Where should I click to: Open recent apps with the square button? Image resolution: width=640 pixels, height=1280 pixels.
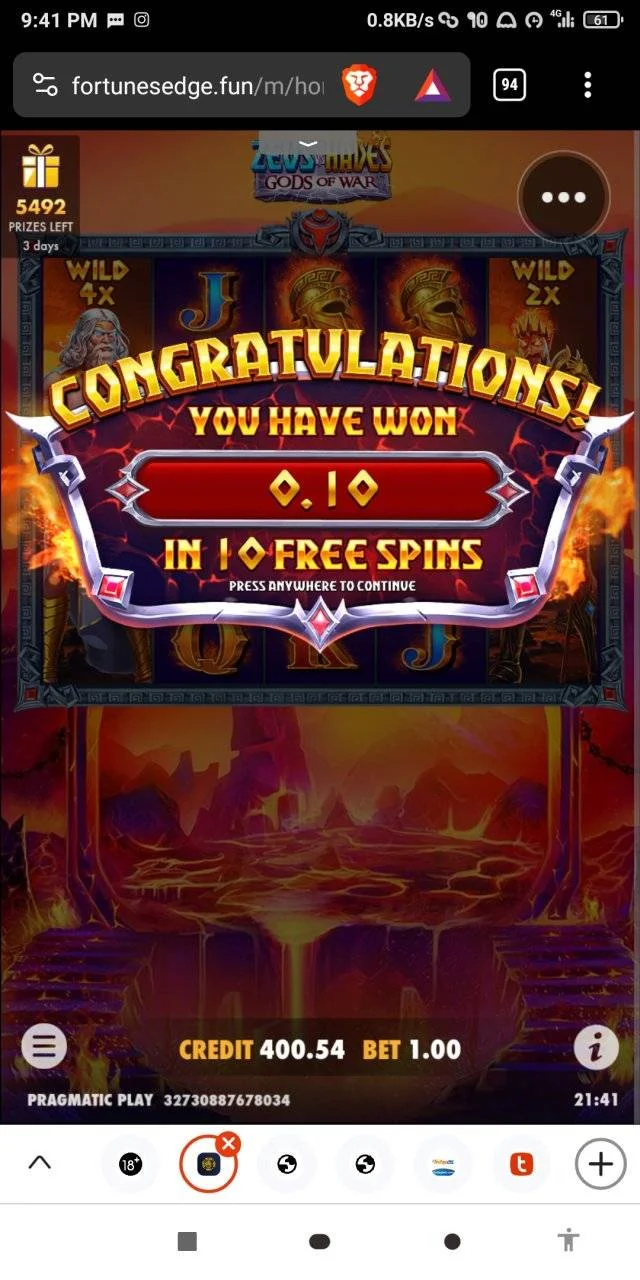(187, 1241)
